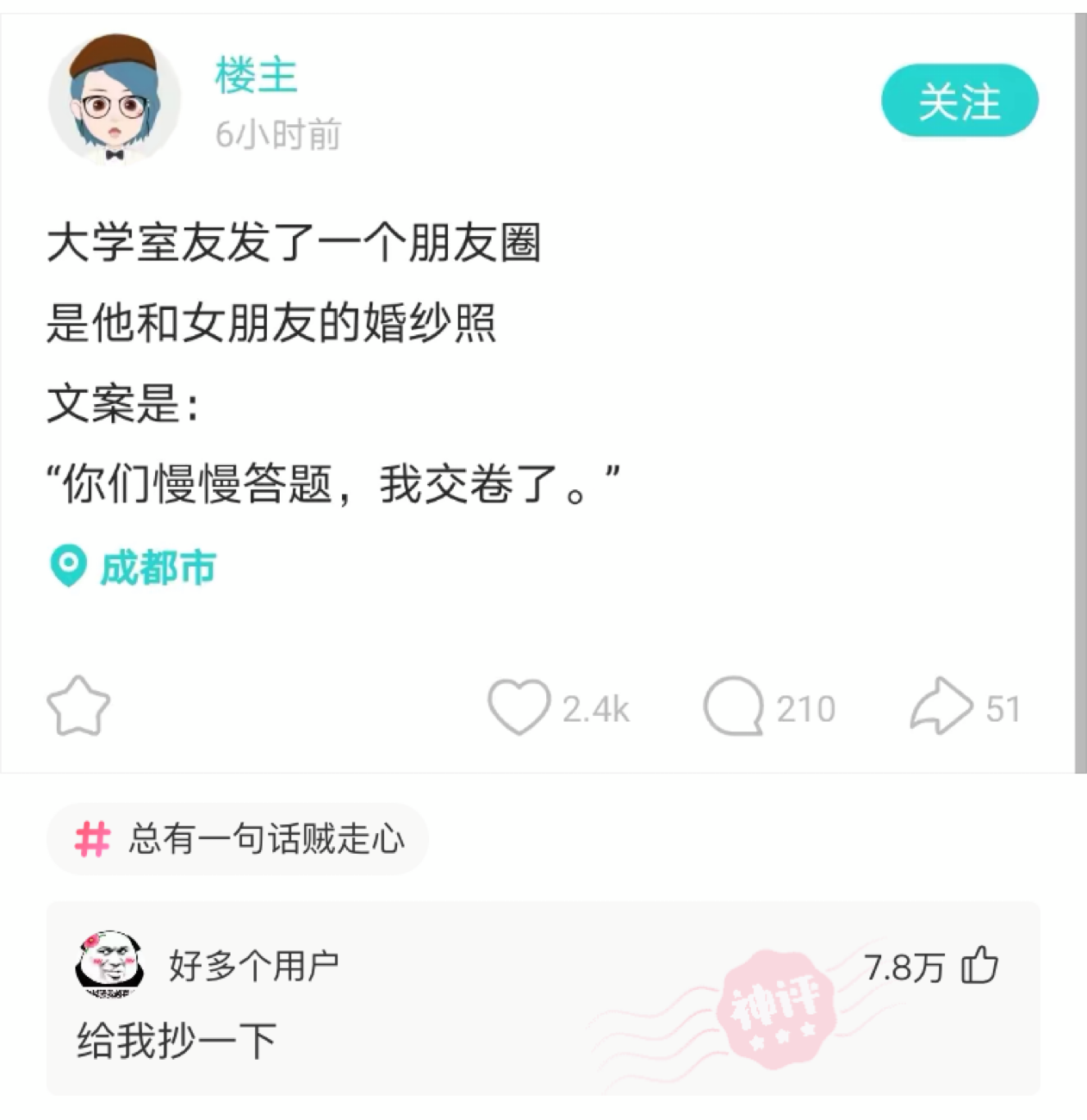Follow the poster with 关注 button
Viewport: 1087px width, 1120px height.
[959, 102]
